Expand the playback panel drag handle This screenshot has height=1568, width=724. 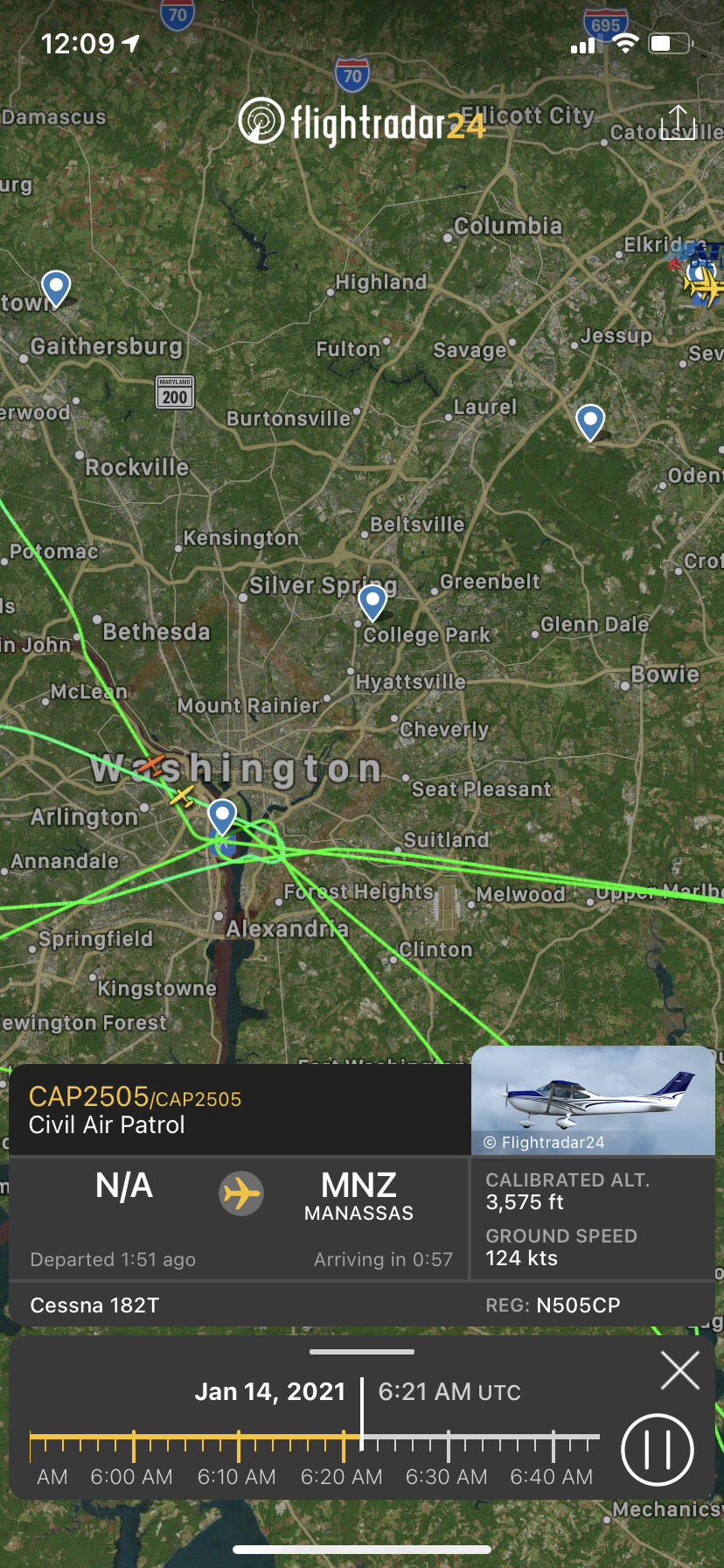click(361, 1352)
